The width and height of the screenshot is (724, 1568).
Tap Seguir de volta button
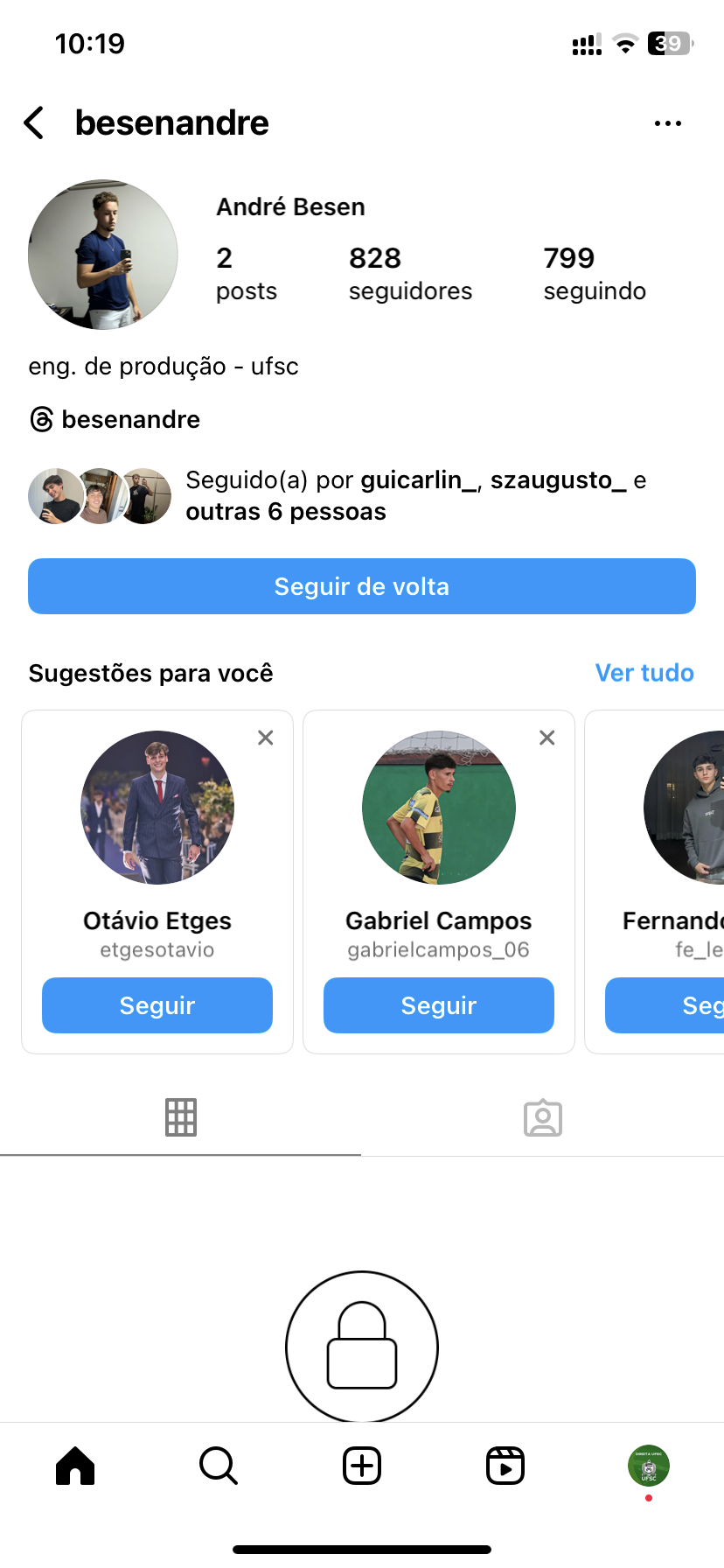(362, 586)
